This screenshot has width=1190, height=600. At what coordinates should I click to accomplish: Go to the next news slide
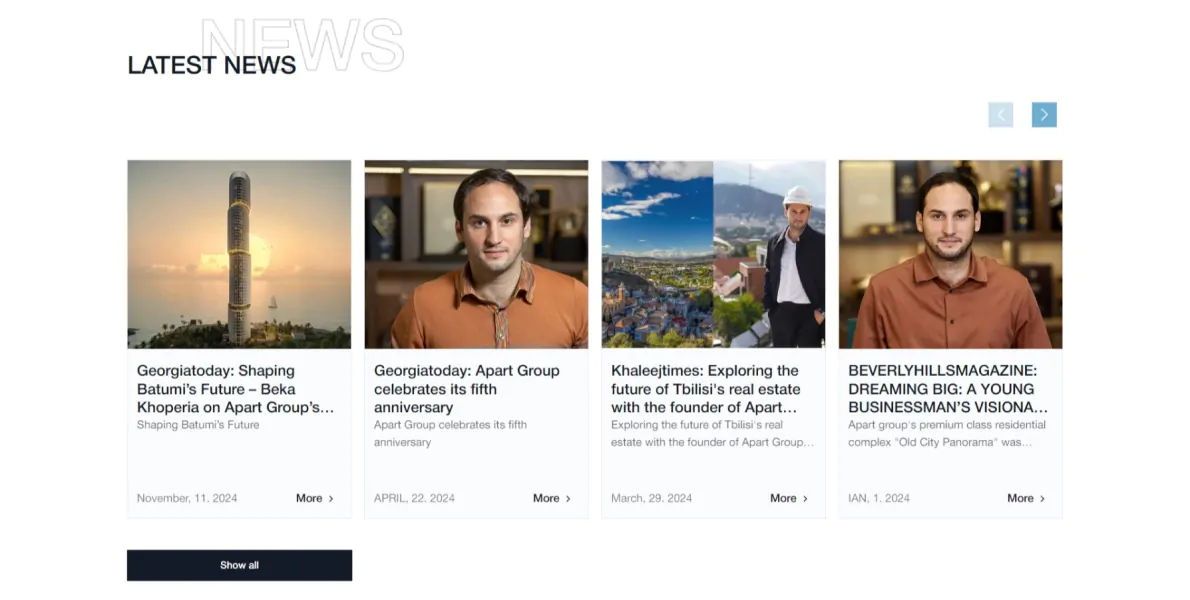(x=1044, y=115)
